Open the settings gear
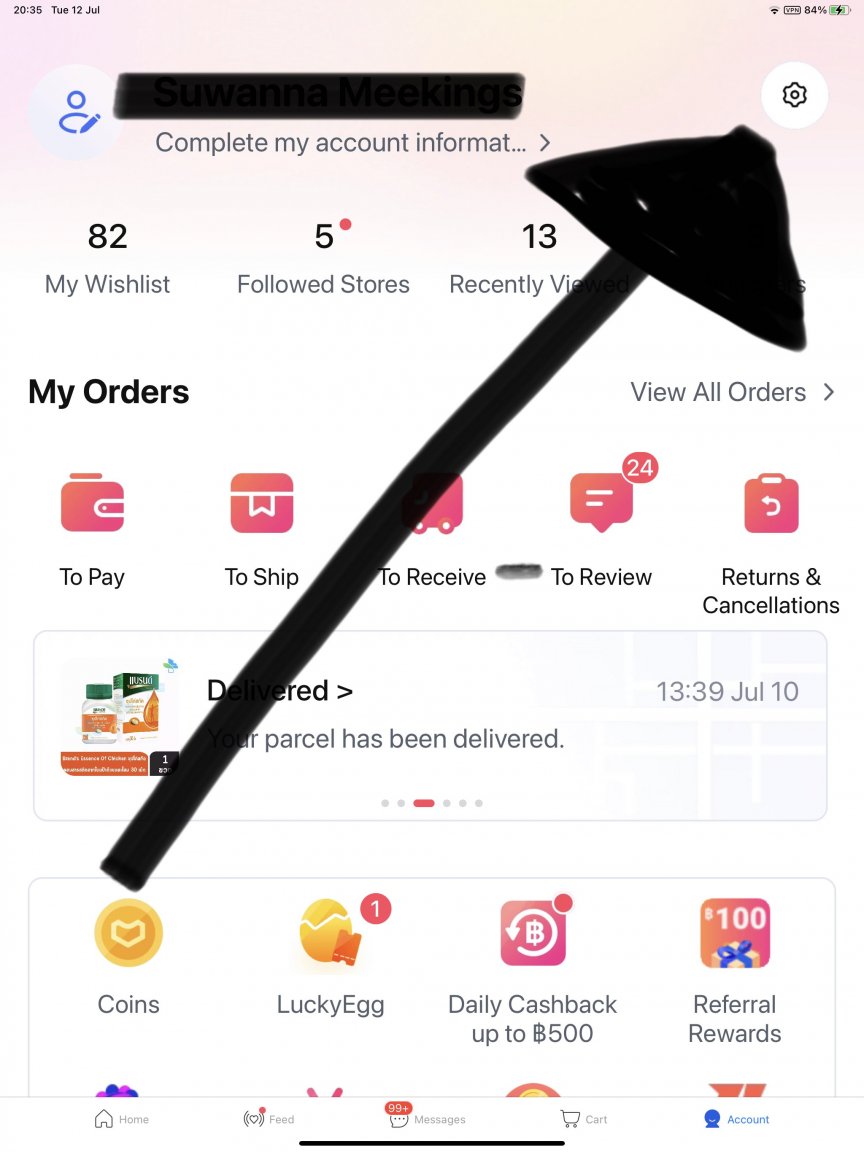The image size is (864, 1152). coord(794,95)
